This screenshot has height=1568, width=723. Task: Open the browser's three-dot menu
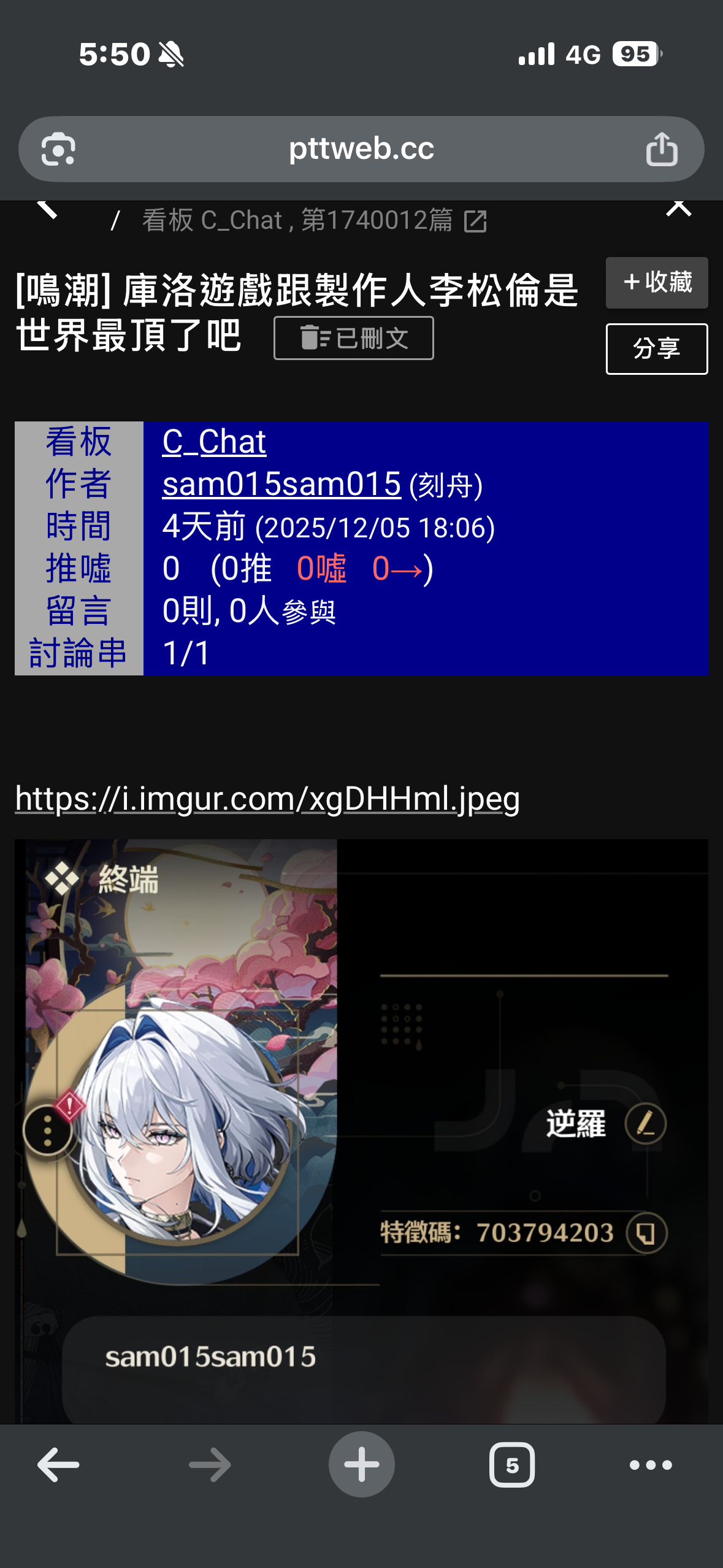pos(651,1465)
